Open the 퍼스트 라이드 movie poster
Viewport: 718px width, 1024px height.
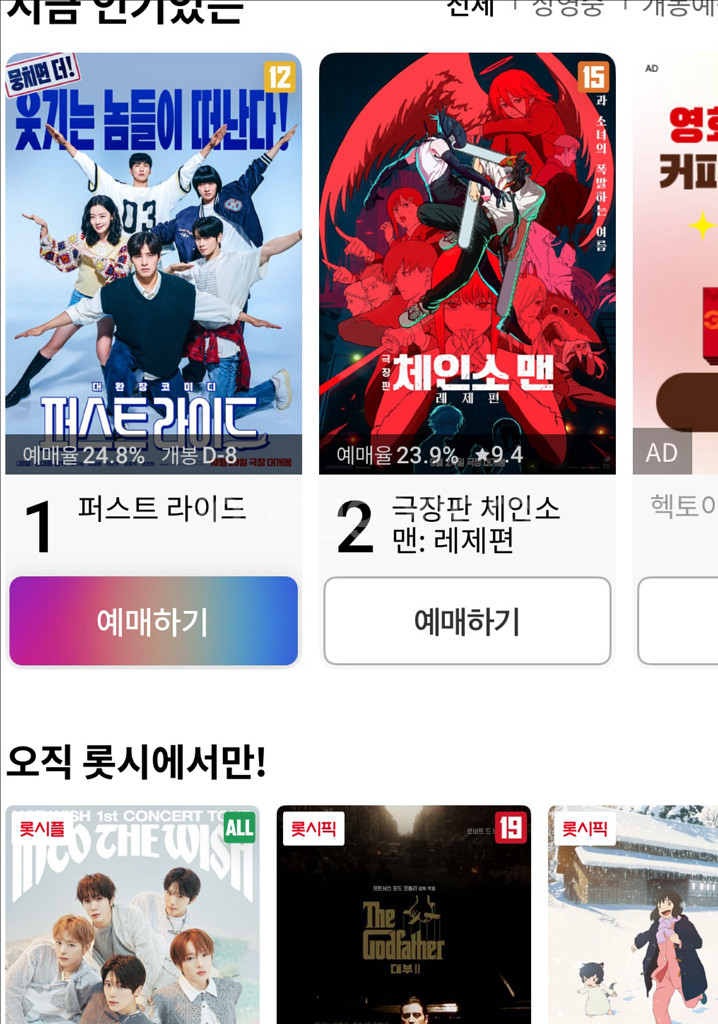pyautogui.click(x=153, y=262)
